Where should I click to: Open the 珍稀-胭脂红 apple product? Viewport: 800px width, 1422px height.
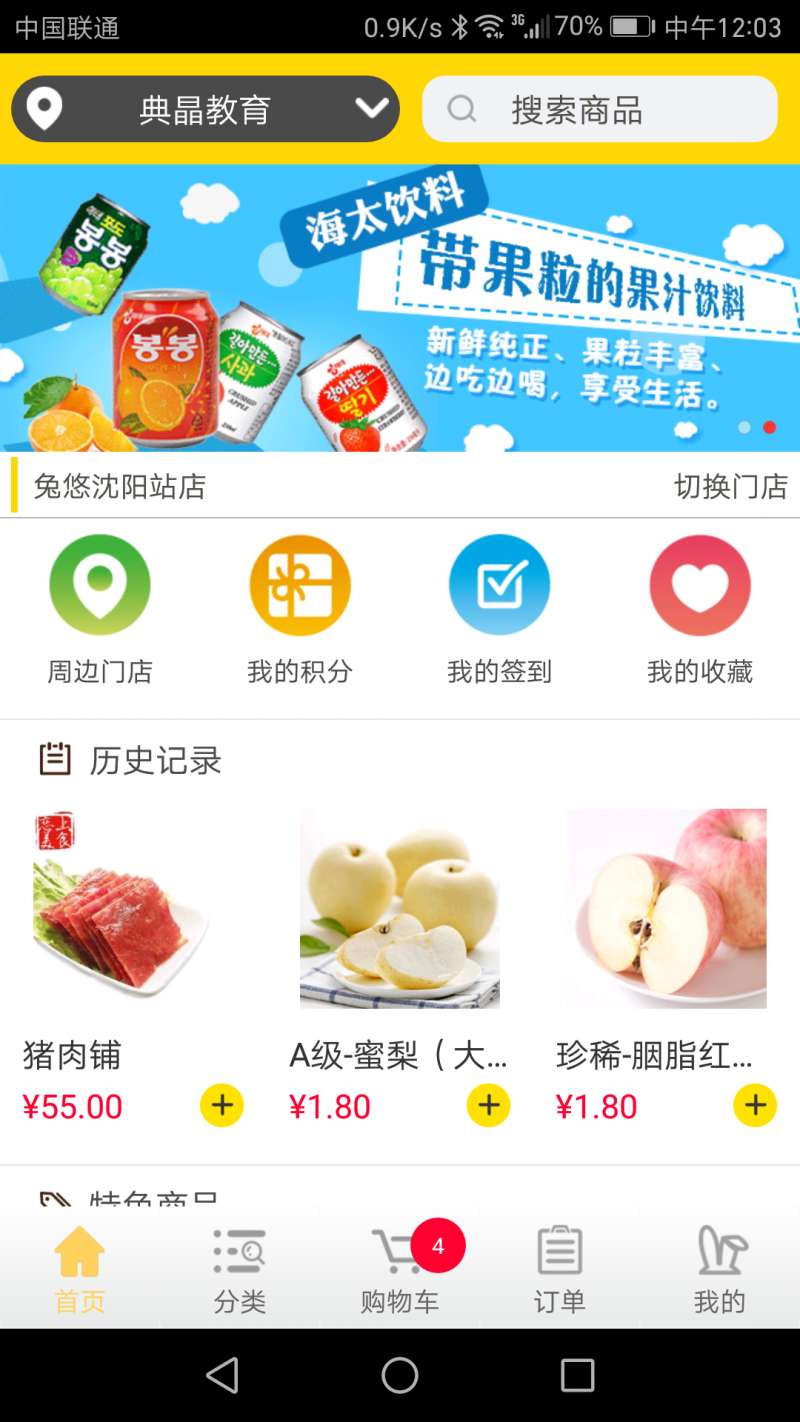click(667, 908)
